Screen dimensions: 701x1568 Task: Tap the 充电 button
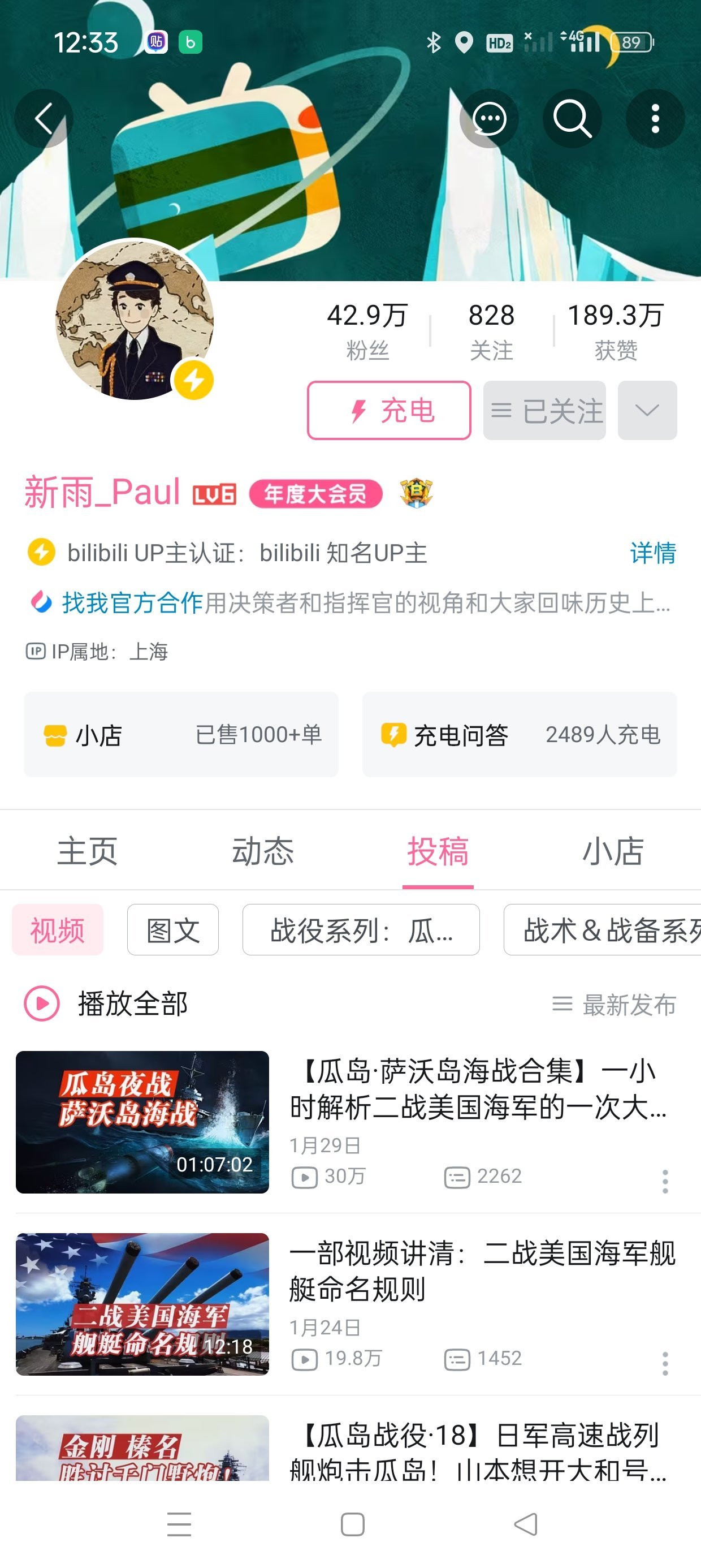click(389, 410)
